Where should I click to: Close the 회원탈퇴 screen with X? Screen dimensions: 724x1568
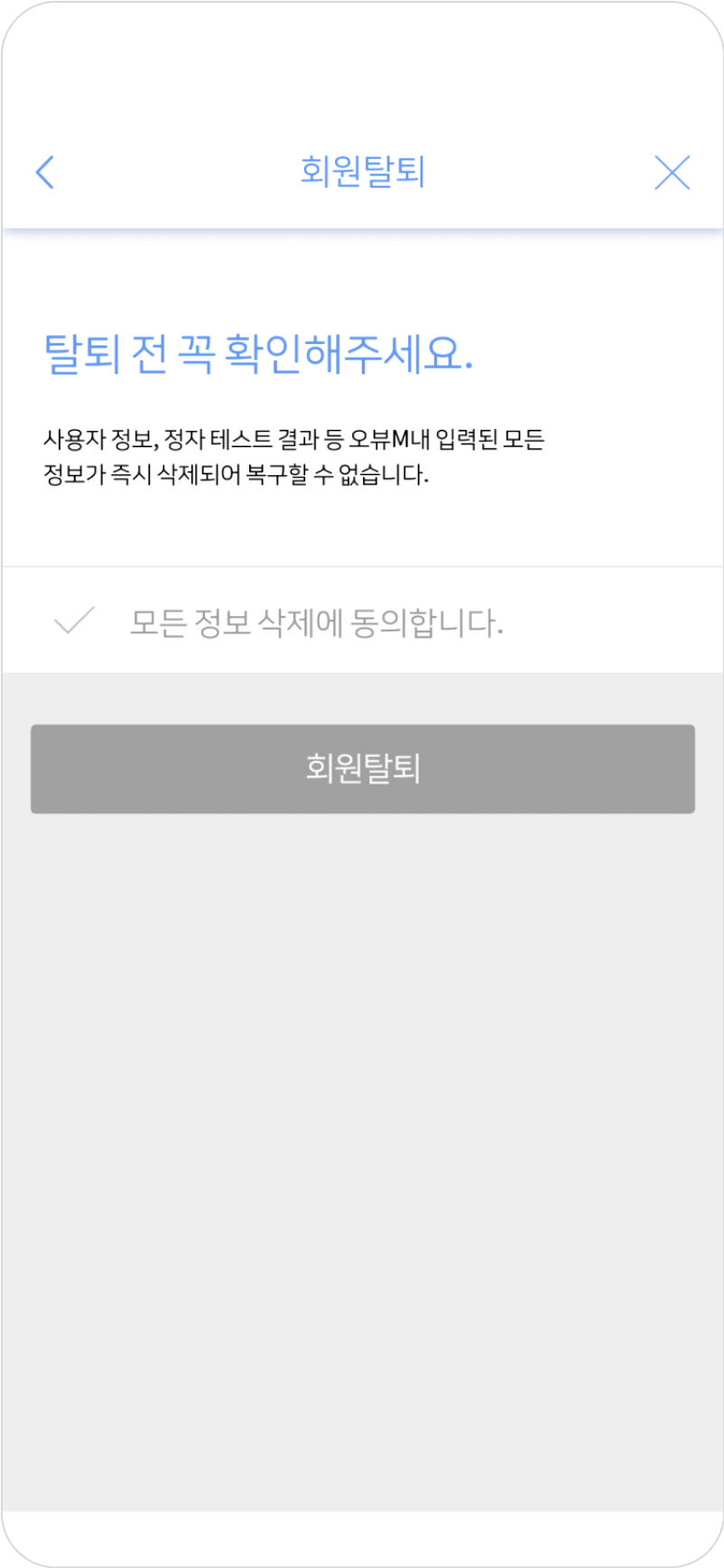672,172
